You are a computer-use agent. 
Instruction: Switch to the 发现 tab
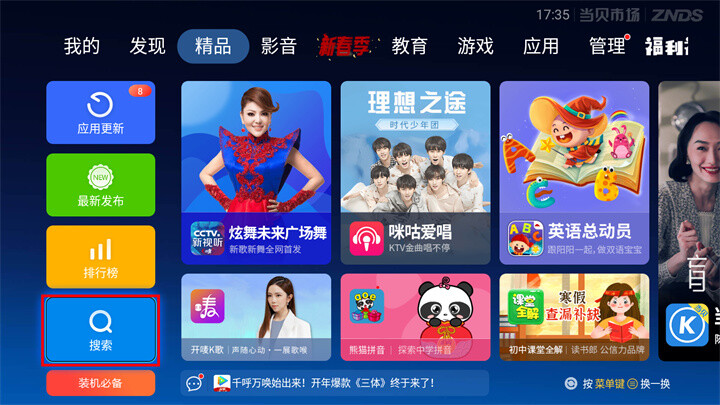coord(147,46)
